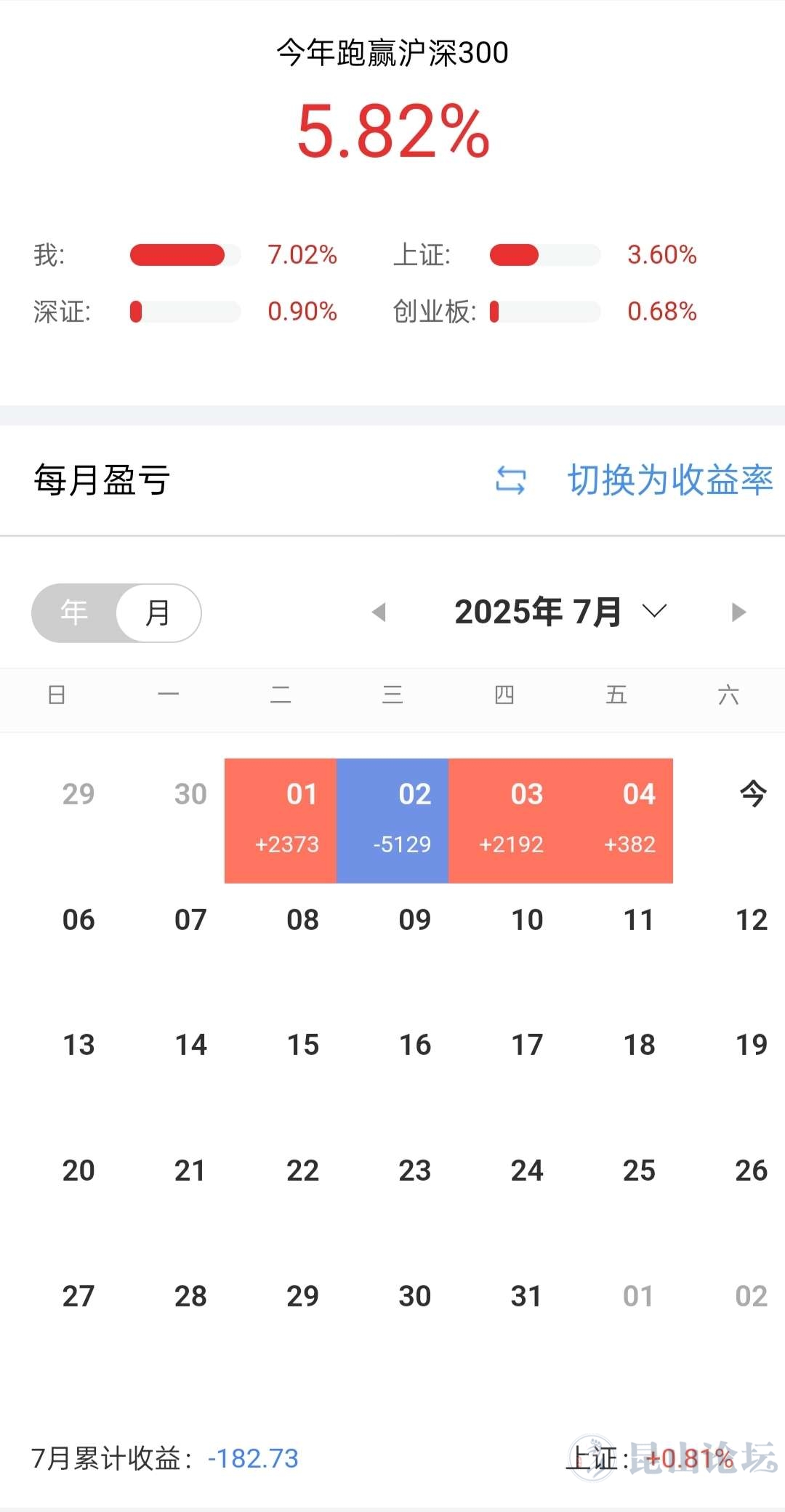Open July 01 with +2373 profit

tap(281, 820)
